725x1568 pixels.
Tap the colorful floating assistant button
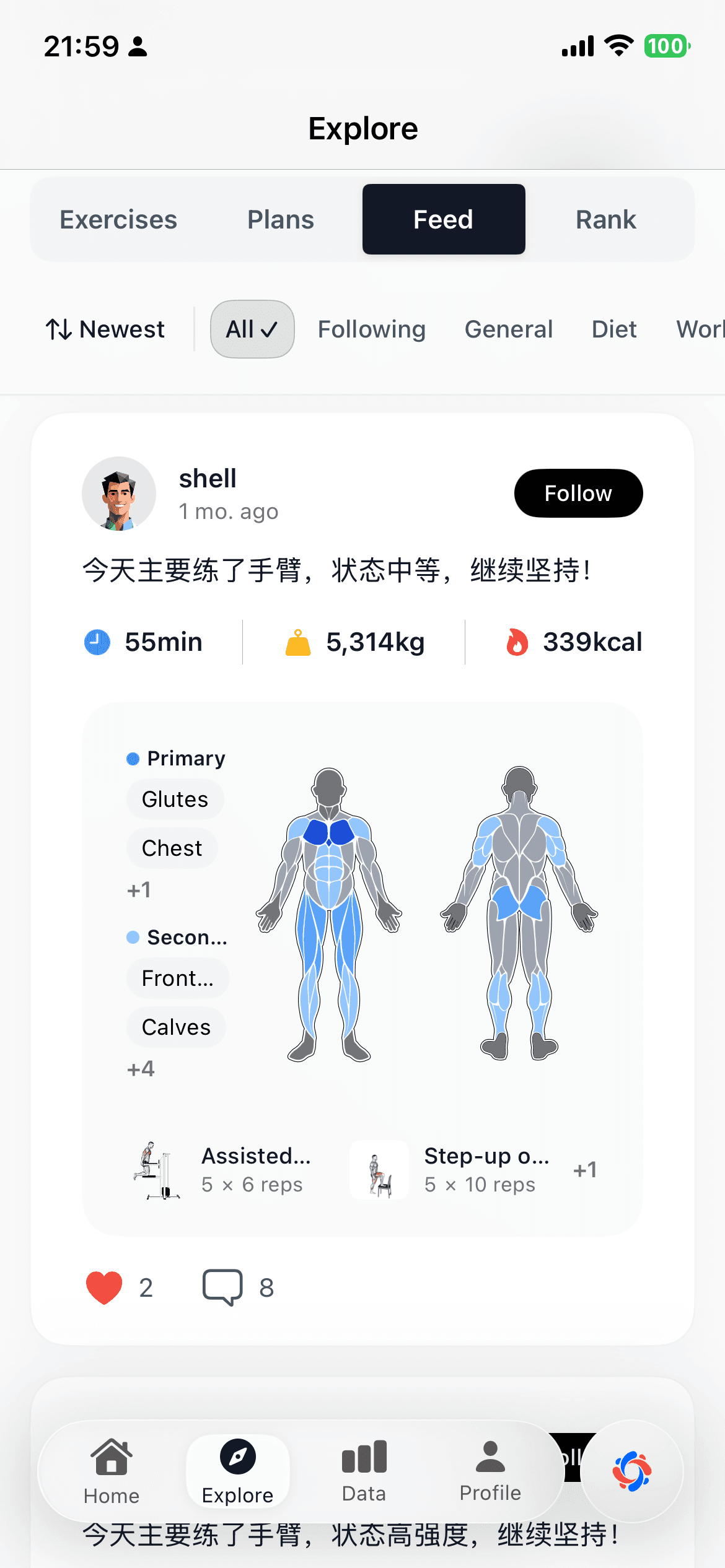[x=631, y=1471]
